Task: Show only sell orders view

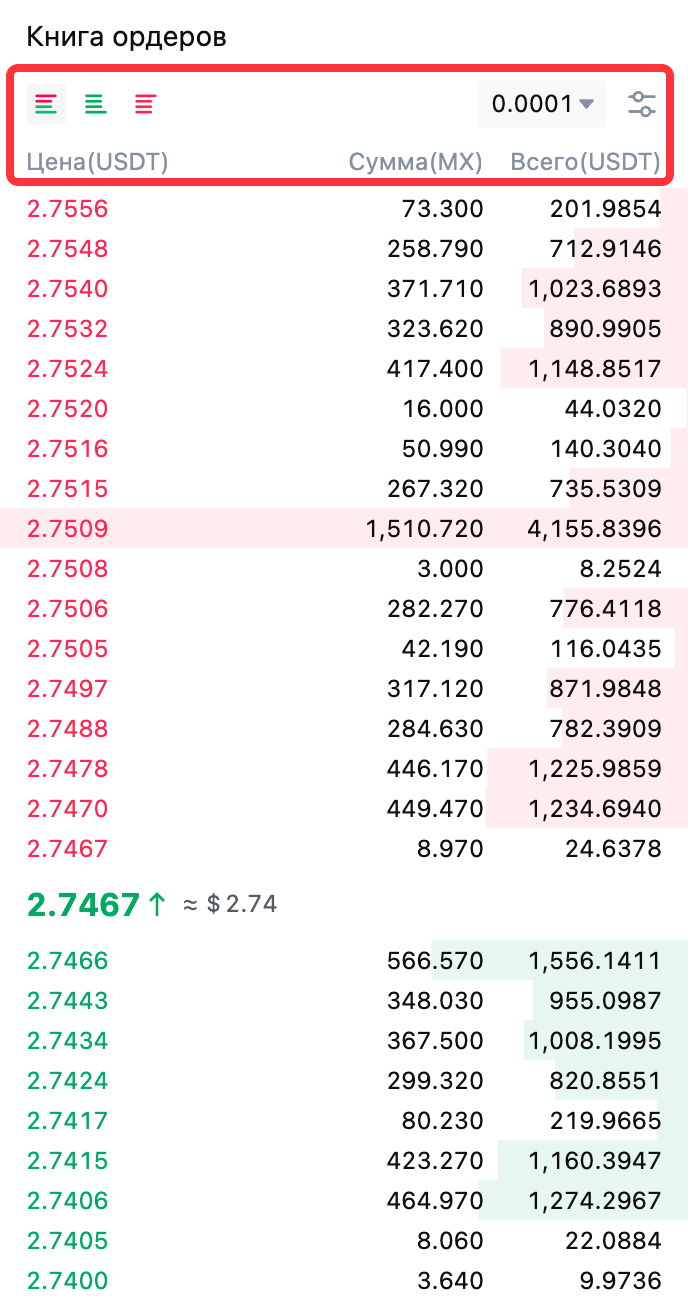Action: tap(145, 103)
